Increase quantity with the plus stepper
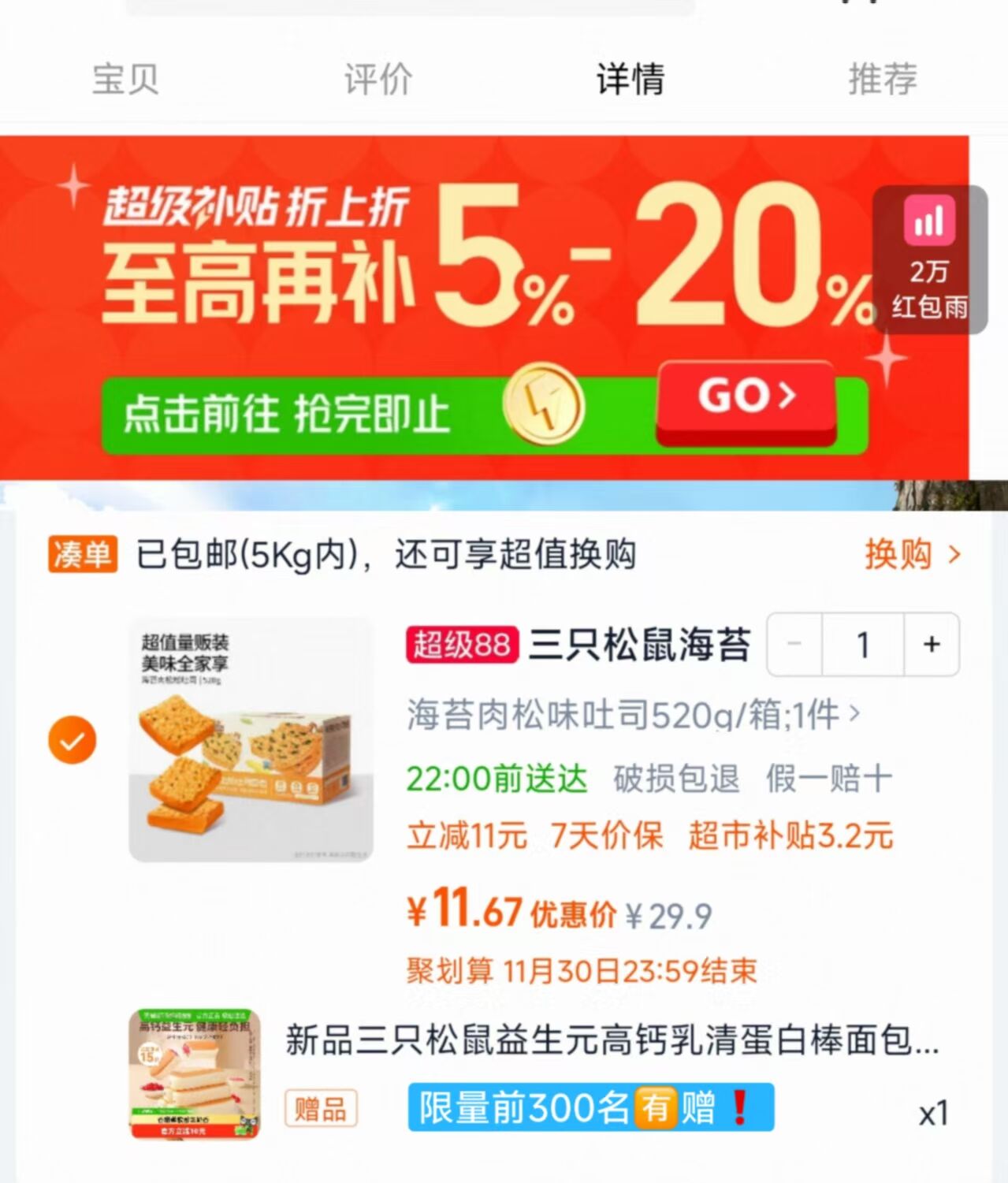The width and height of the screenshot is (1008, 1183). pyautogui.click(x=932, y=644)
